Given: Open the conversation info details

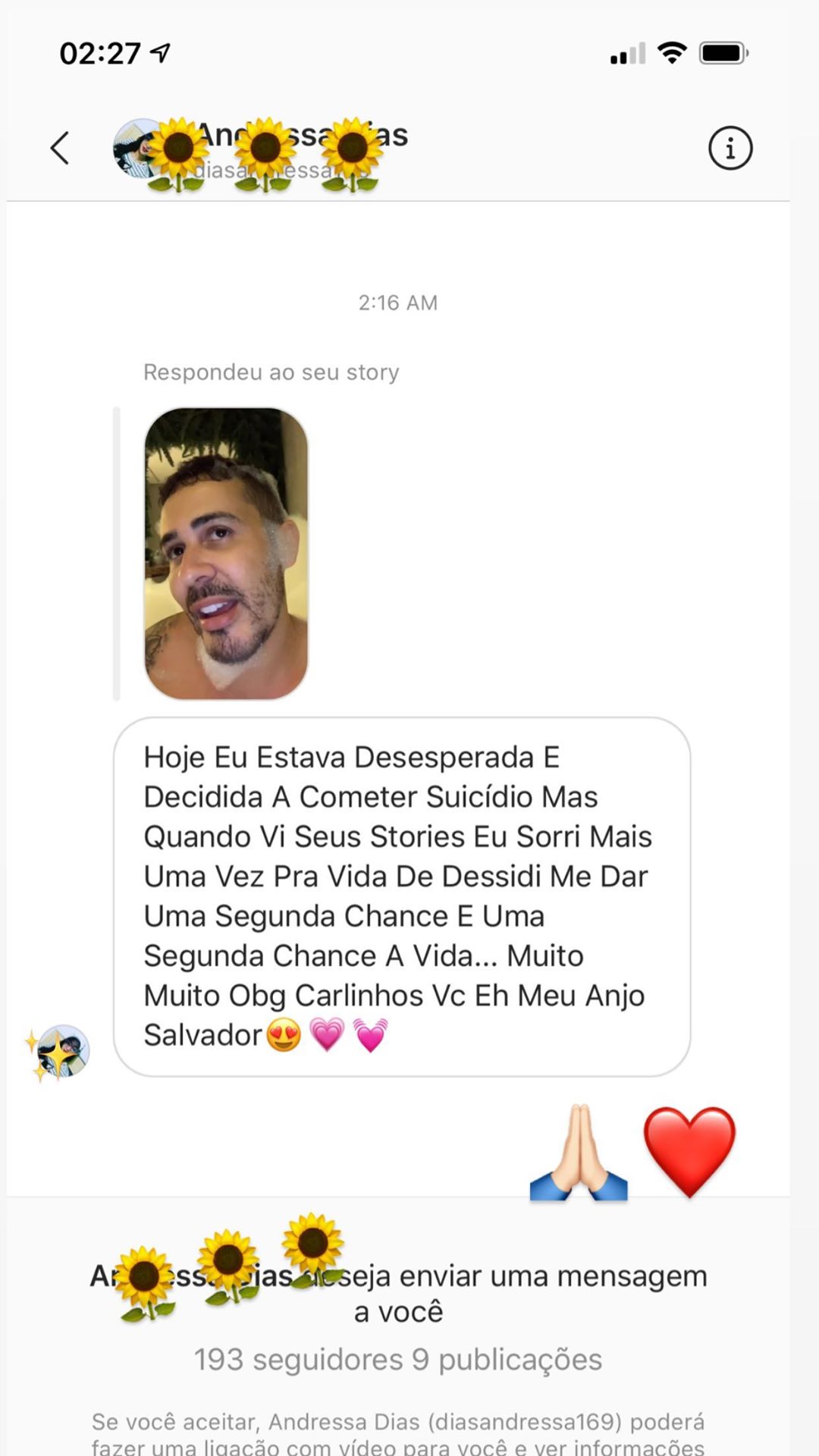Looking at the screenshot, I should click(730, 148).
